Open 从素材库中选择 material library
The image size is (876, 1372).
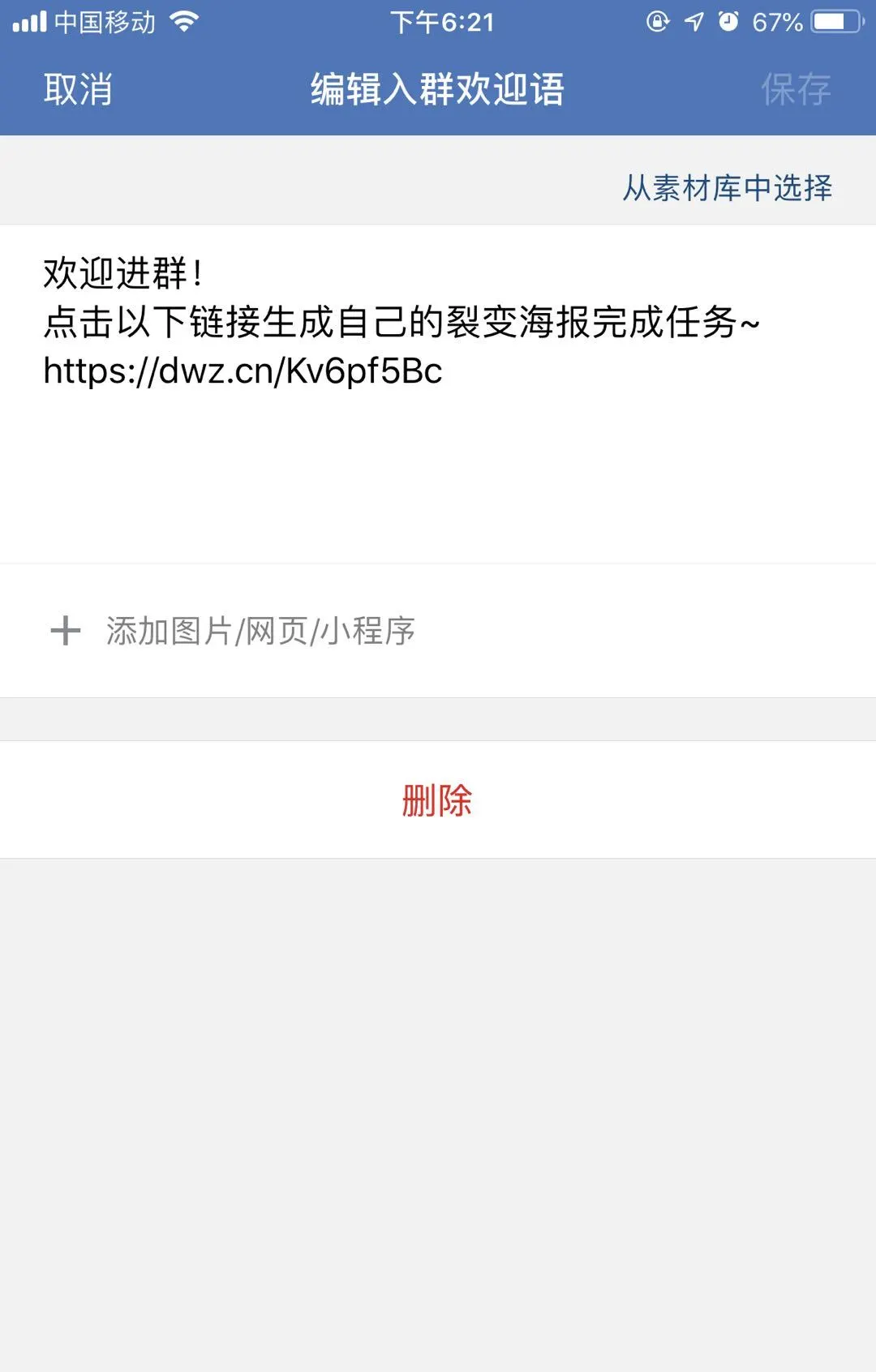click(727, 188)
